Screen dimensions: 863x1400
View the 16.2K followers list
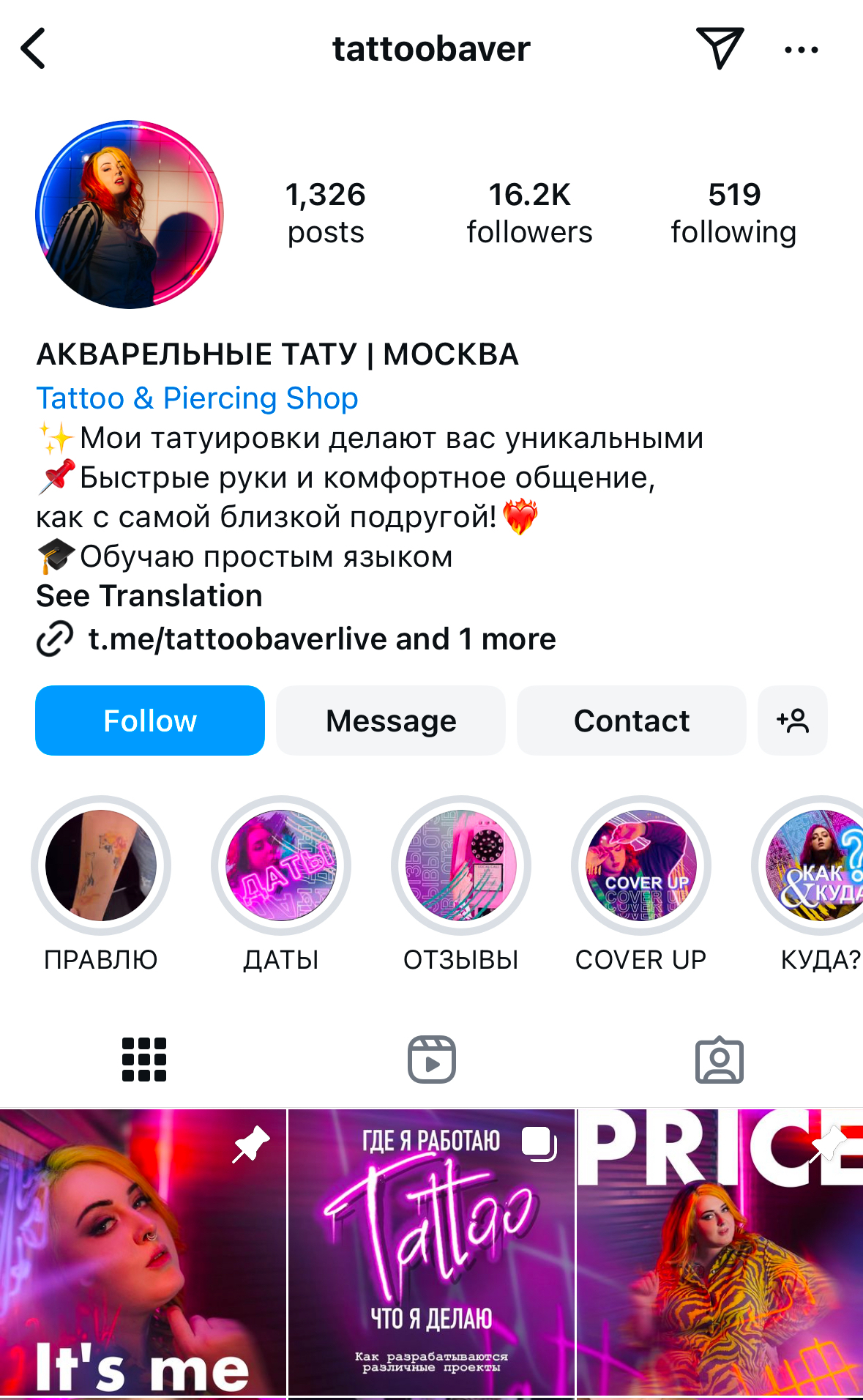tap(529, 213)
